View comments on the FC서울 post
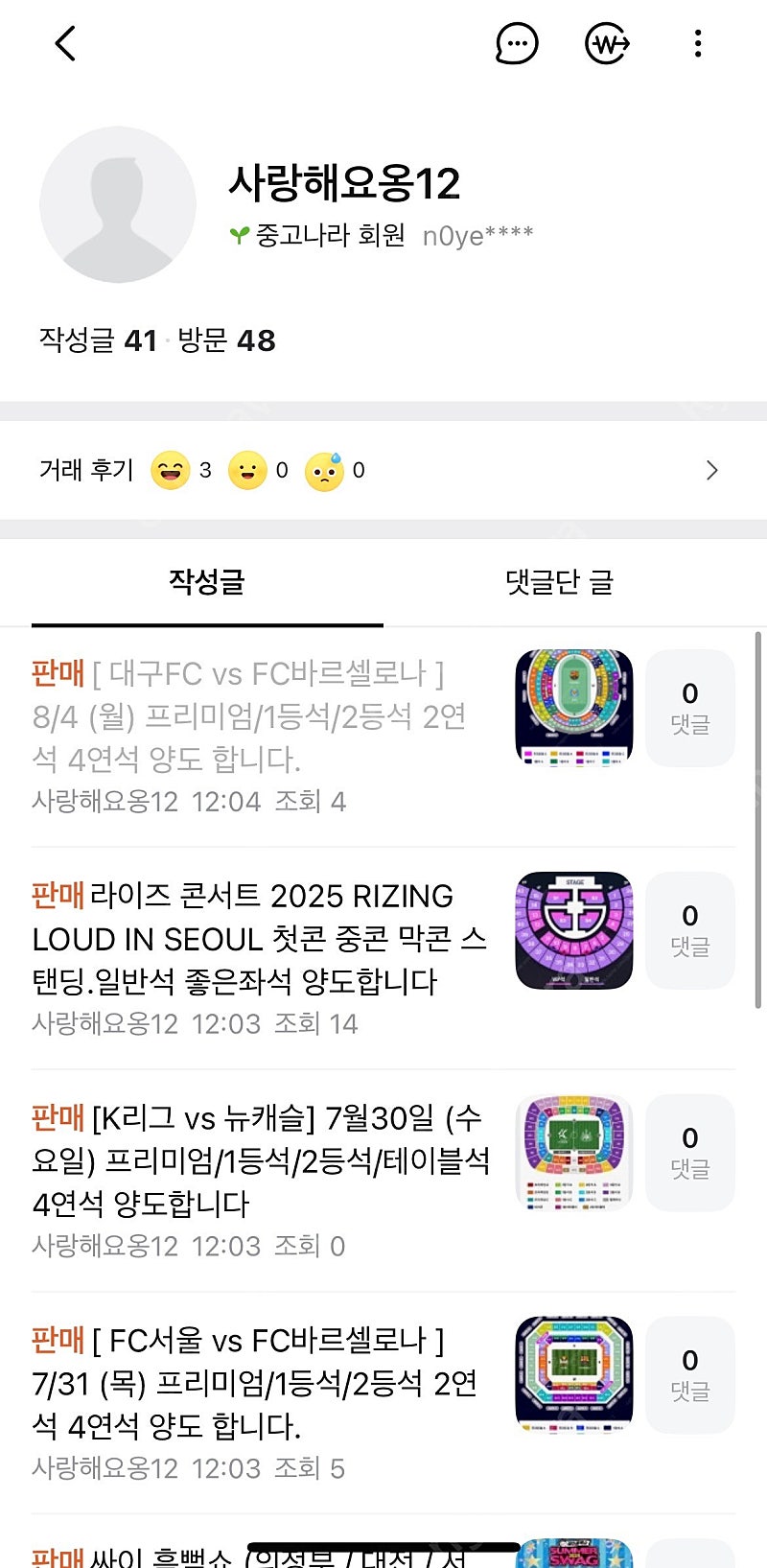767x1568 pixels. (690, 1375)
